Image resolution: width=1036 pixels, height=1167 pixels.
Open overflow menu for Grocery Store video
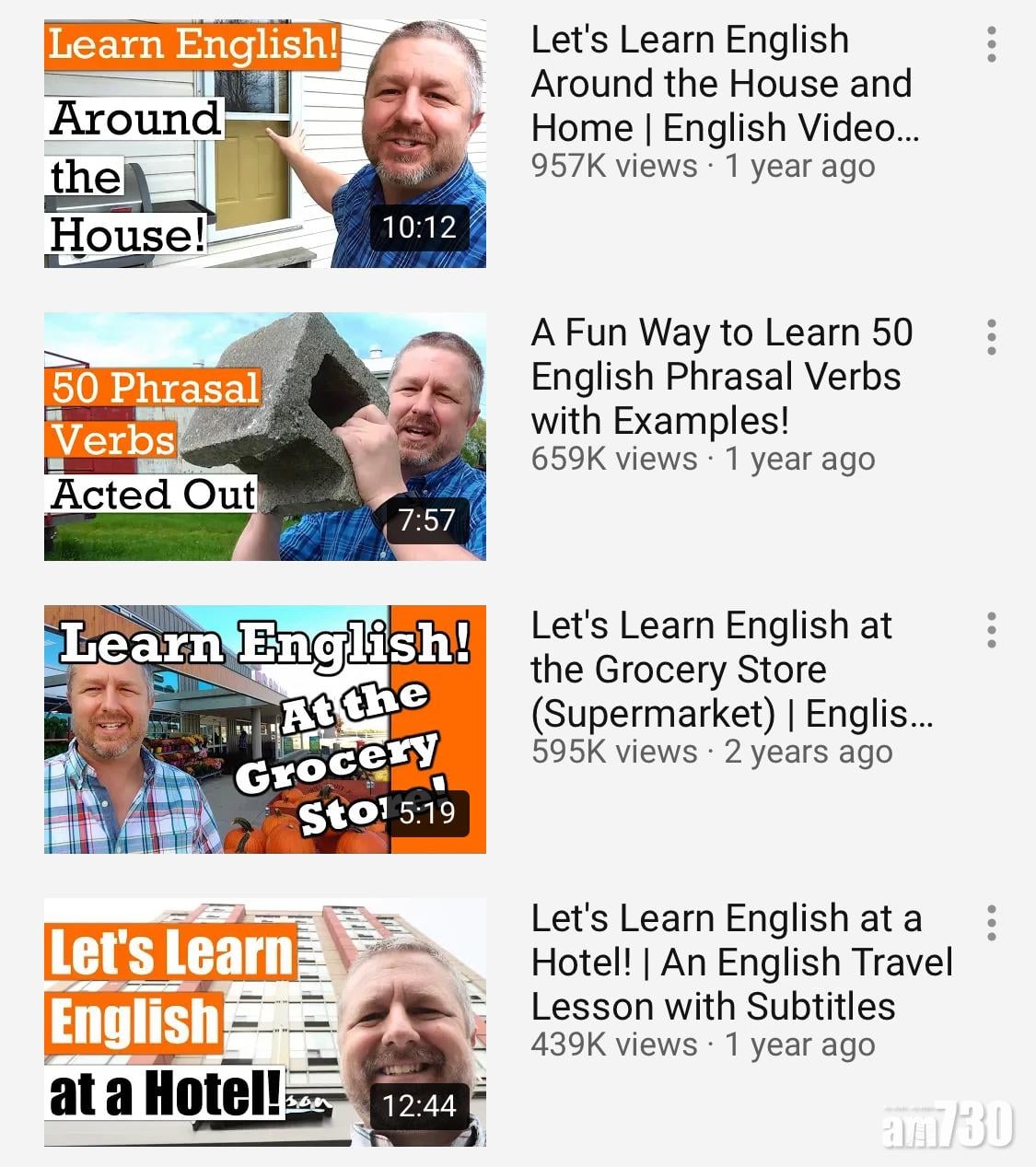(991, 630)
